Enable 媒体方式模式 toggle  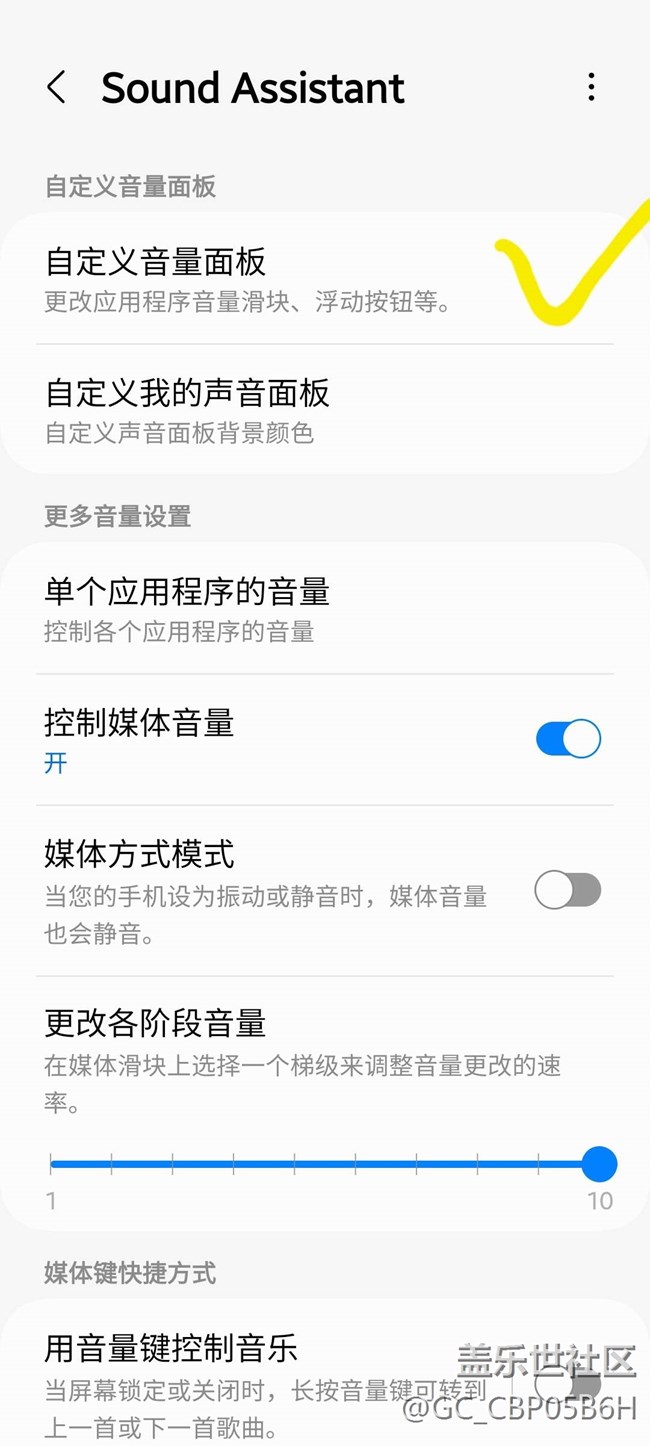(x=568, y=890)
